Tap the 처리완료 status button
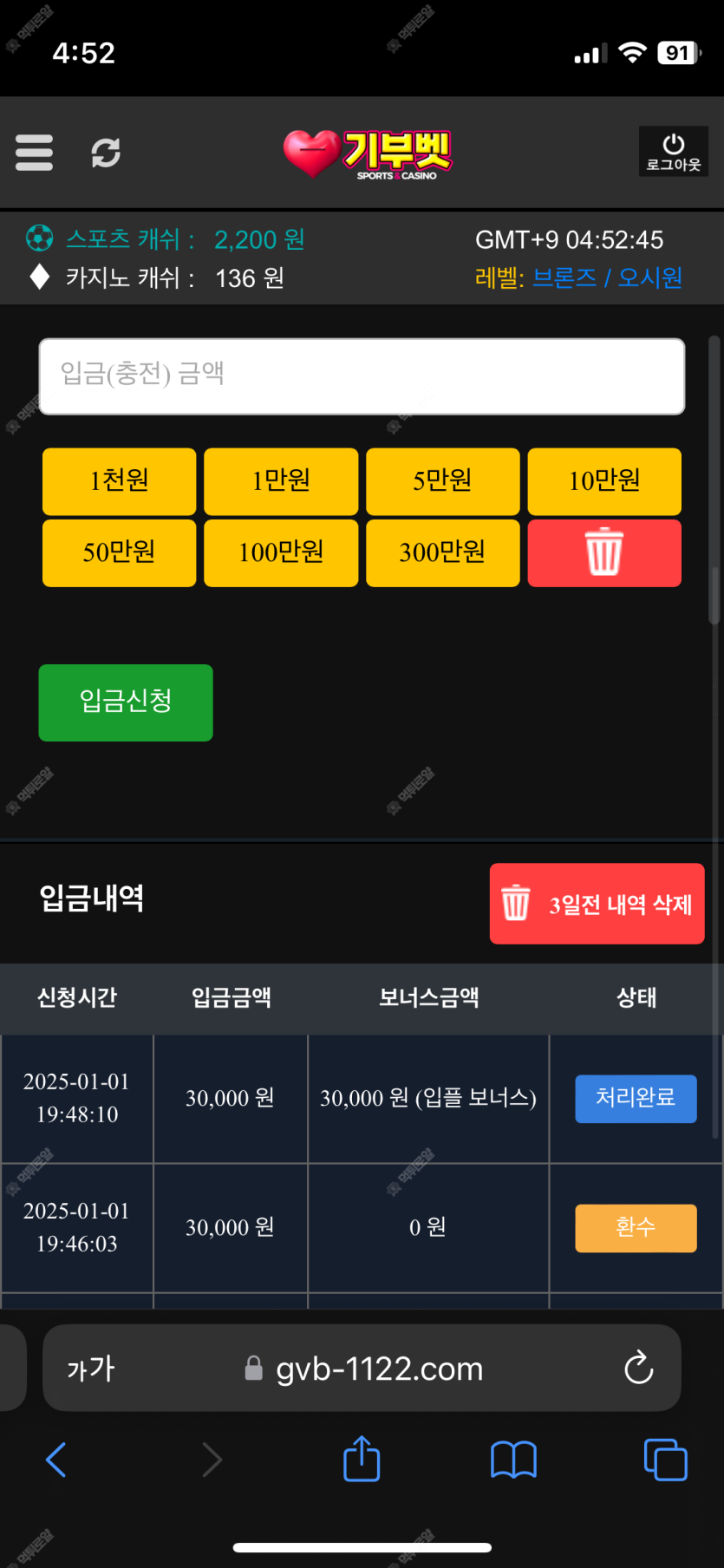The image size is (724, 1568). click(x=636, y=1099)
